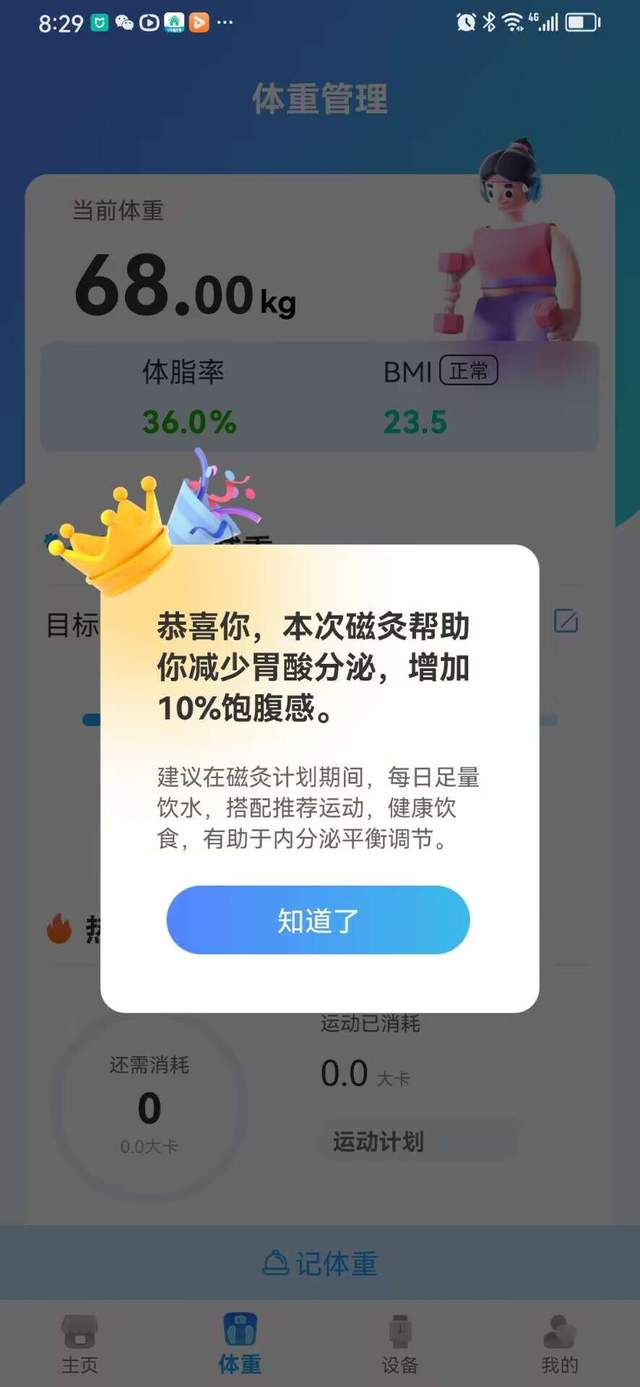This screenshot has height=1387, width=640.
Task: Select the 体重 tab
Action: [240, 1343]
